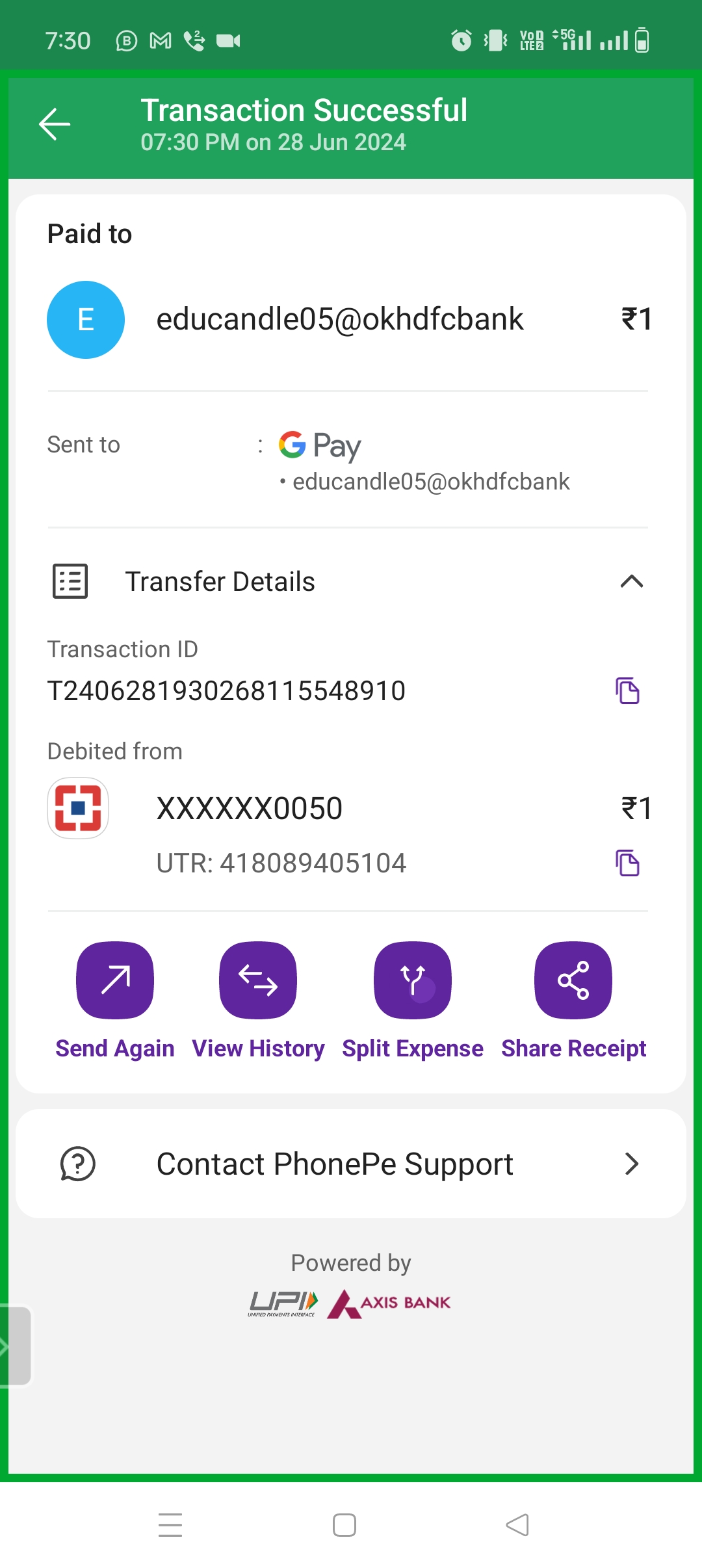Open recent apps from the navigation bar
This screenshot has width=702, height=1568.
[170, 1525]
